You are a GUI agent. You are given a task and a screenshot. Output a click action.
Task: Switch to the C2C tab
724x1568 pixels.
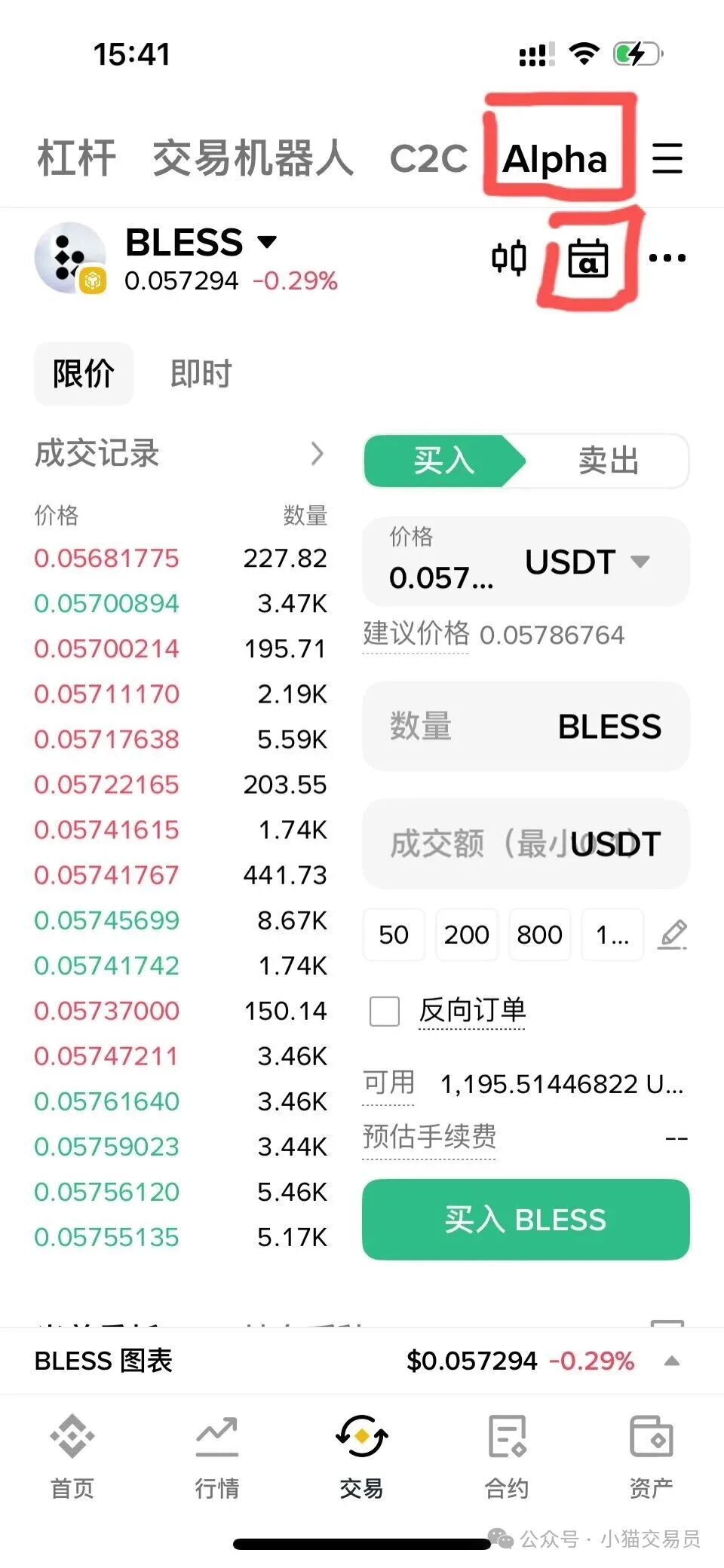(x=428, y=159)
